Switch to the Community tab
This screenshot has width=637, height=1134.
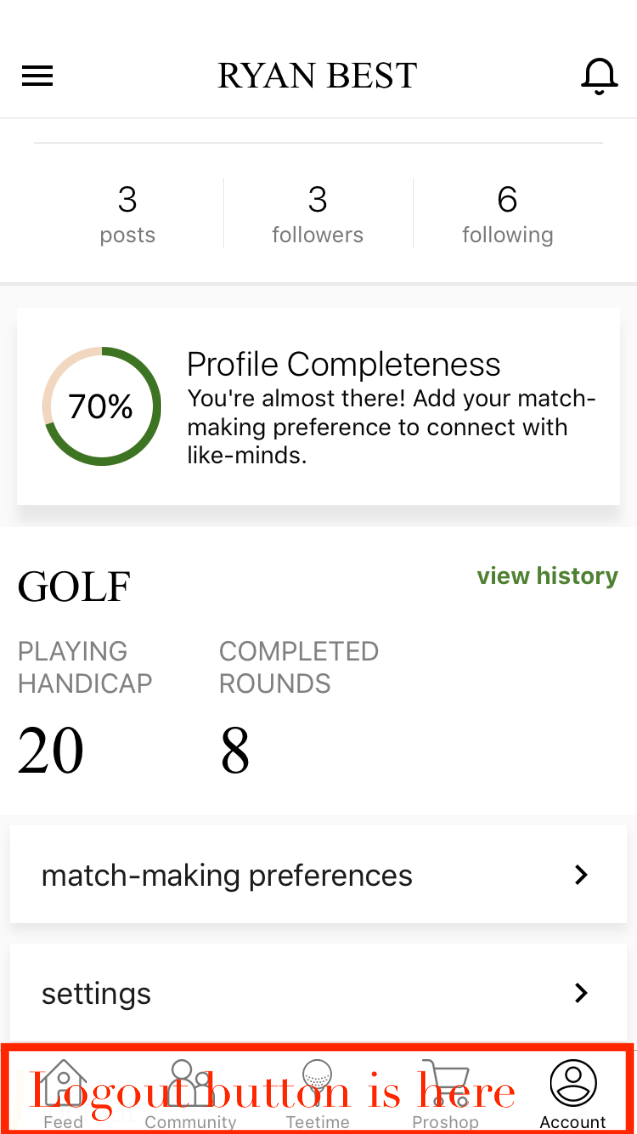coord(190,1093)
